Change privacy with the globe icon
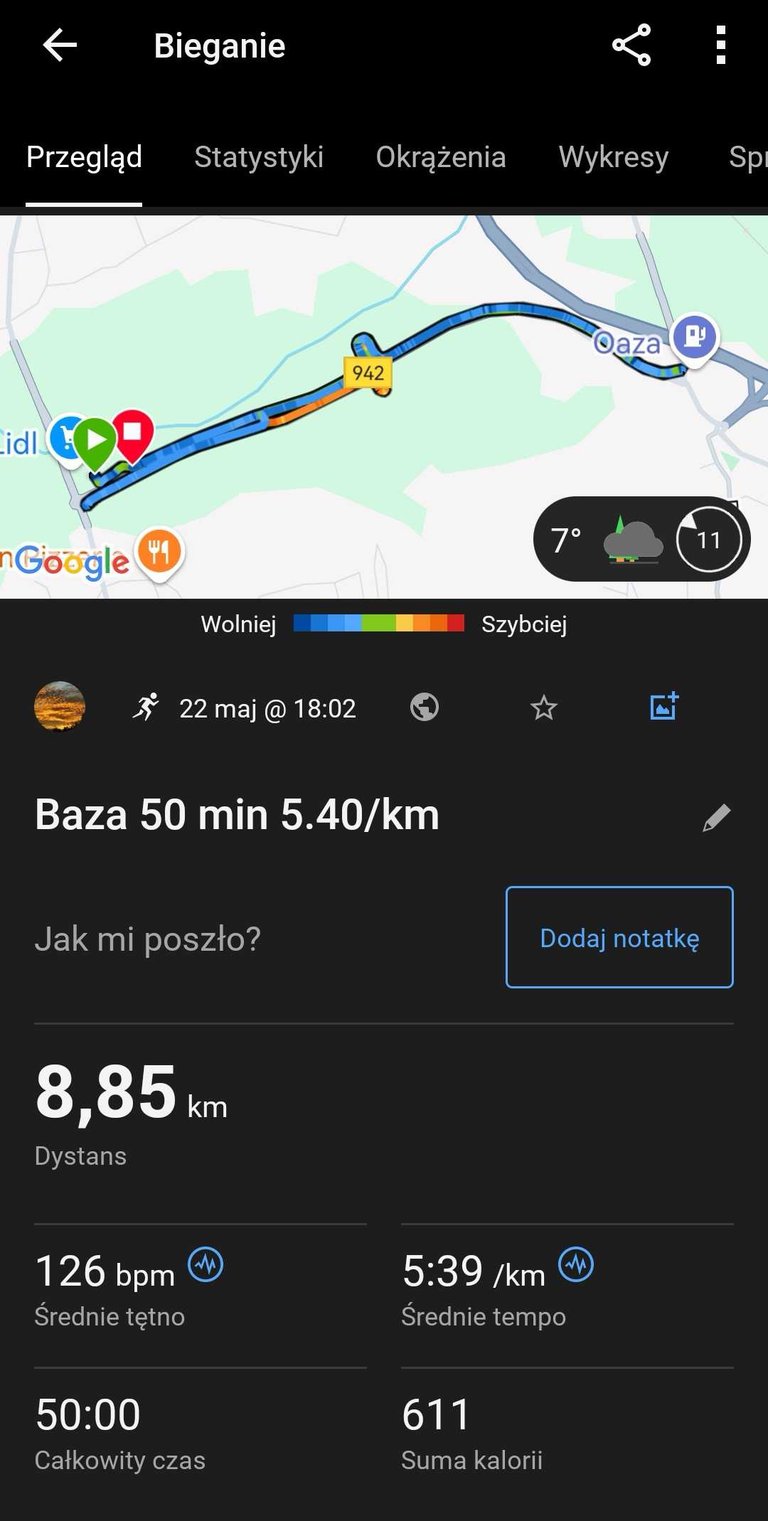 [425, 708]
